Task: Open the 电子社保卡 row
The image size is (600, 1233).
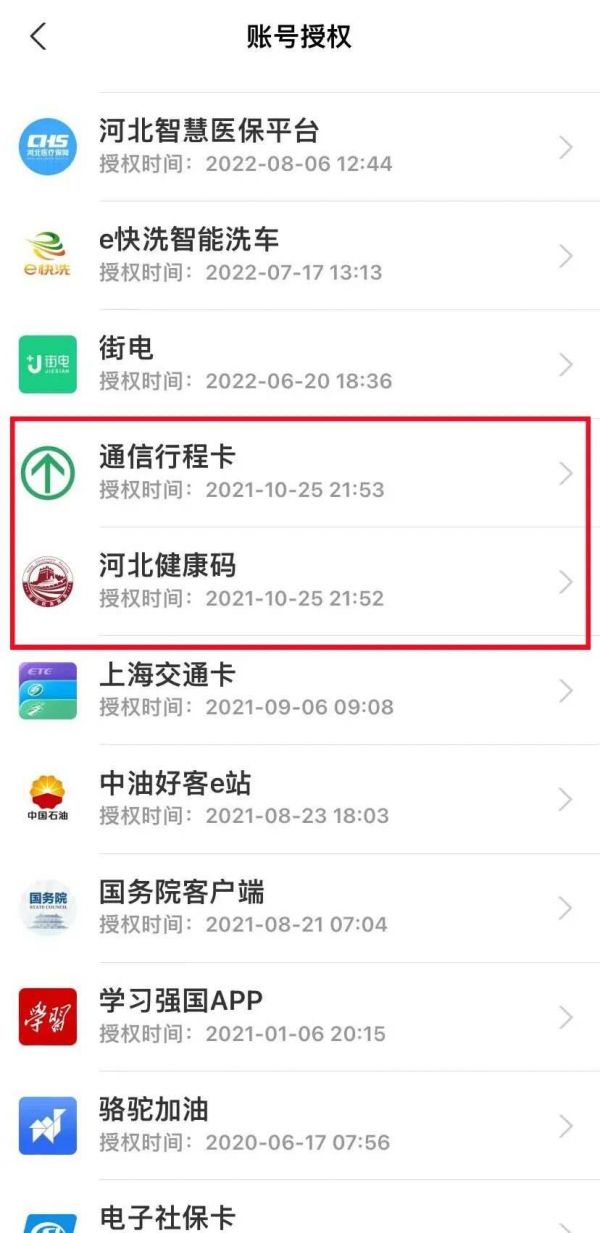Action: coord(300,1208)
